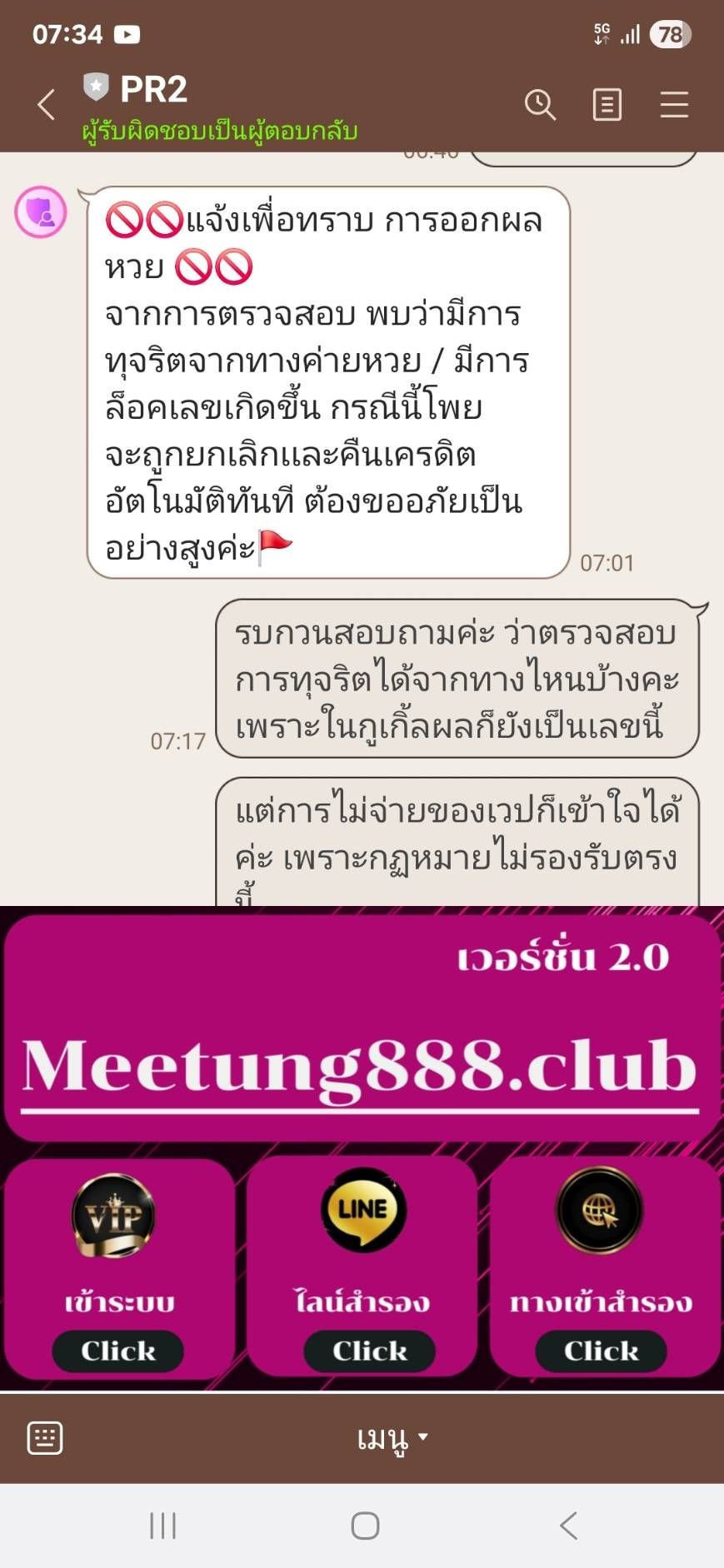Go back from the PR2 chat

click(x=47, y=105)
